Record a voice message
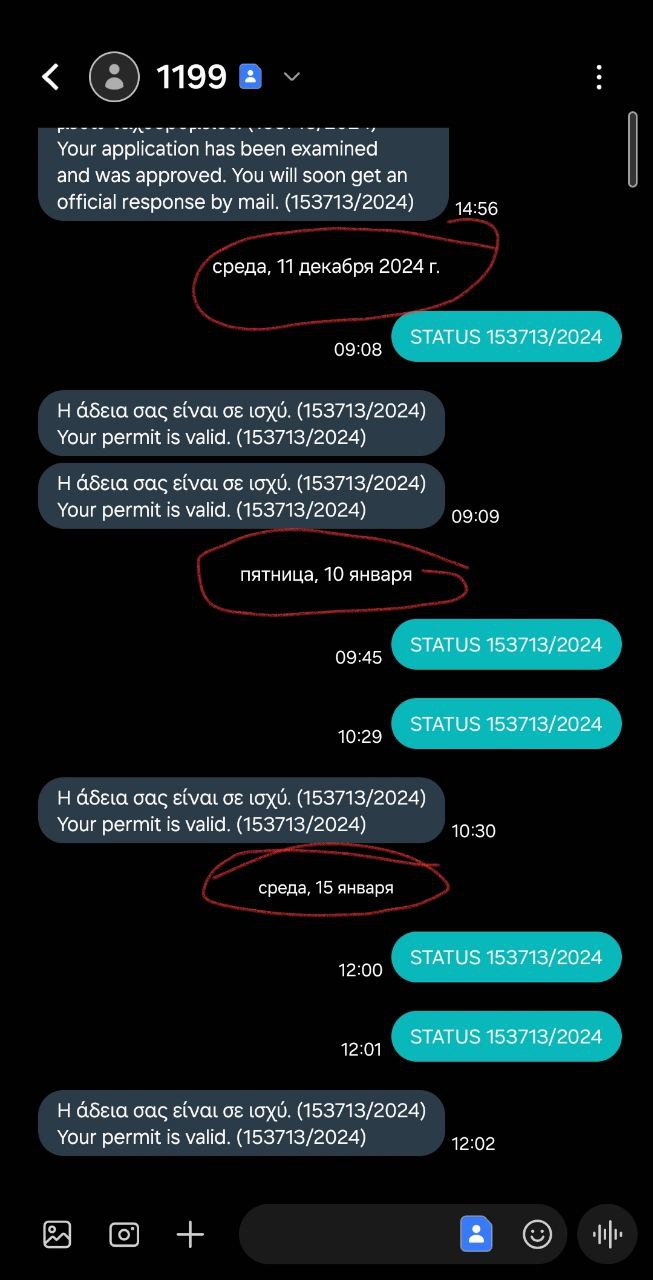The image size is (653, 1280). 607,1234
